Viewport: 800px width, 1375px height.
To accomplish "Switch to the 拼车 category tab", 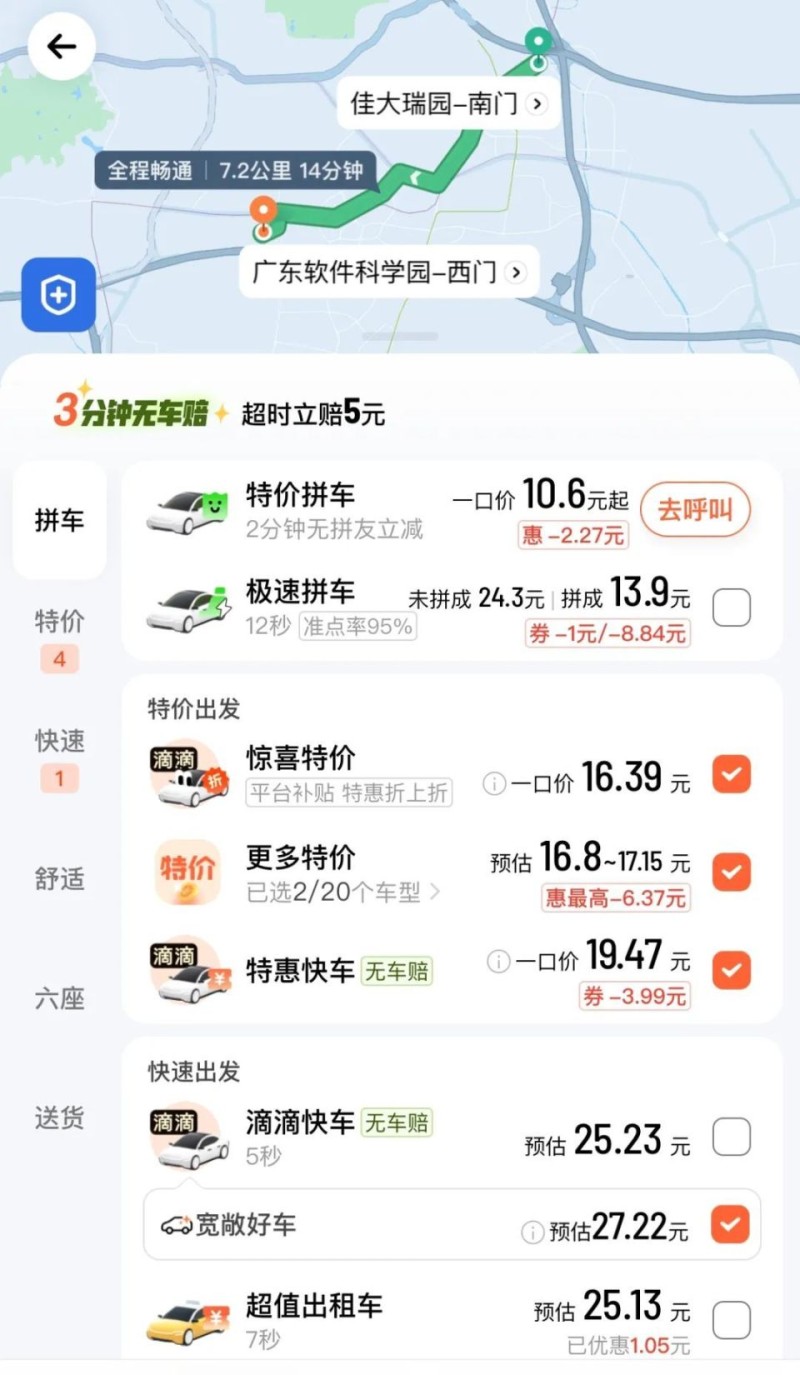I will [59, 520].
